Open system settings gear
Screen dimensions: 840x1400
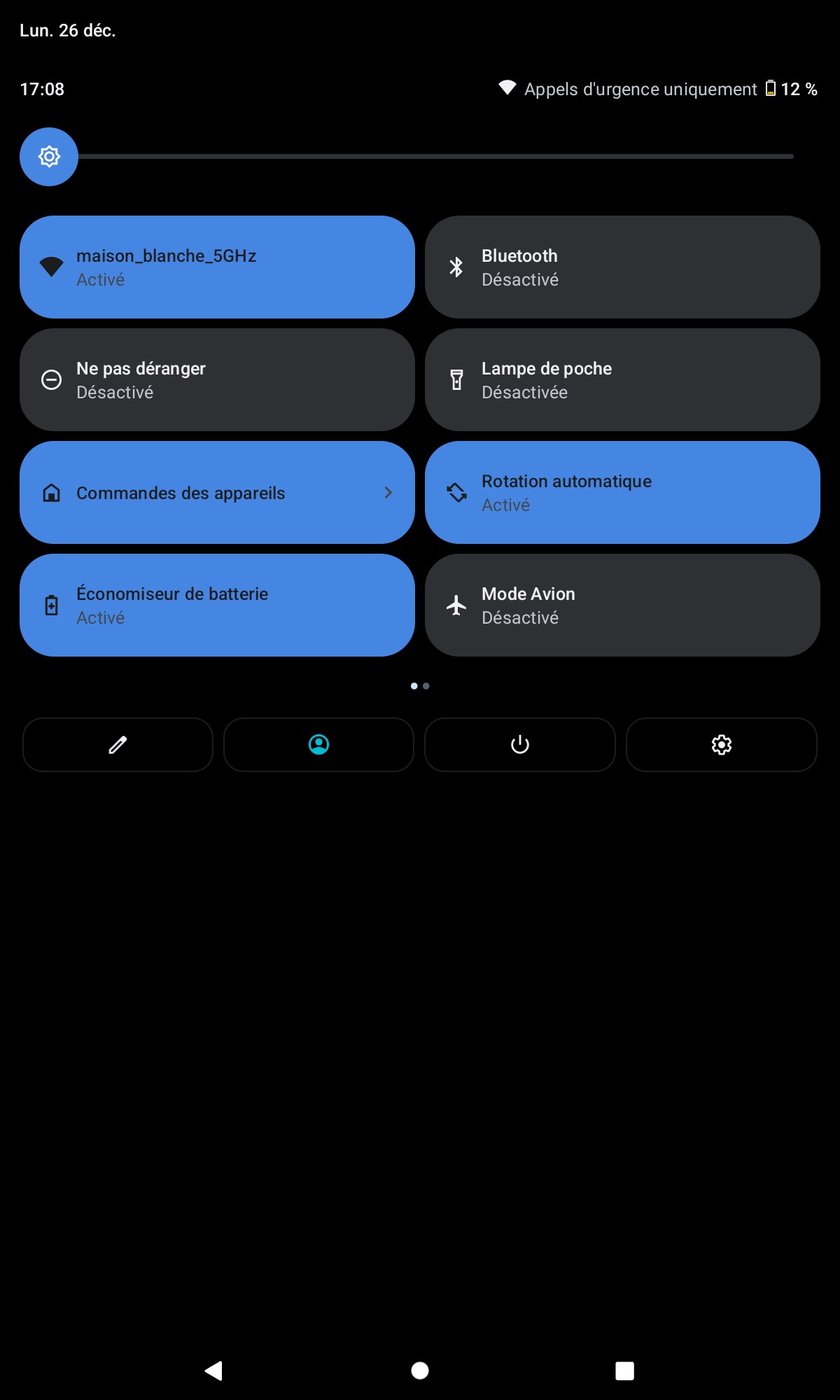(x=721, y=745)
